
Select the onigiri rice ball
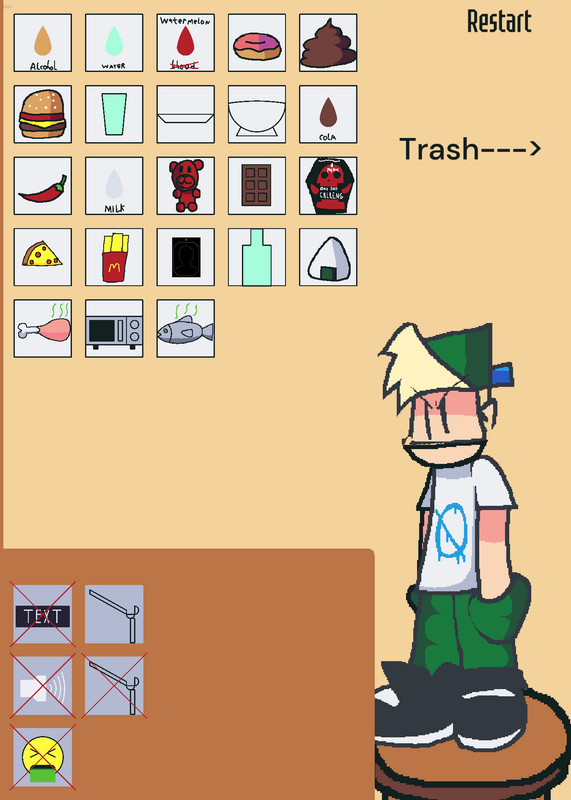(328, 257)
